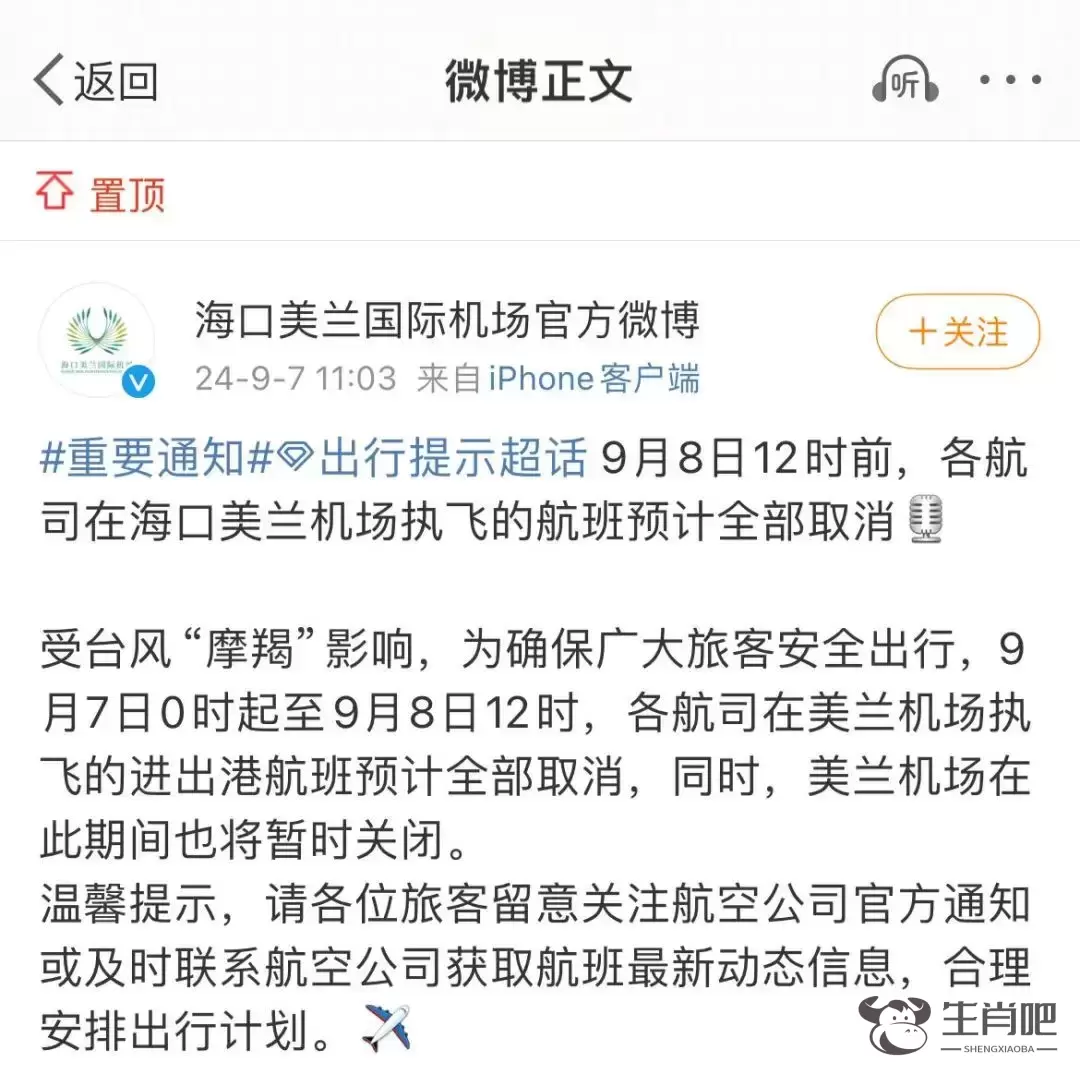Open the 海口美兰国际机场官方微博 account name
This screenshot has height=1074, width=1080.
coord(446,321)
